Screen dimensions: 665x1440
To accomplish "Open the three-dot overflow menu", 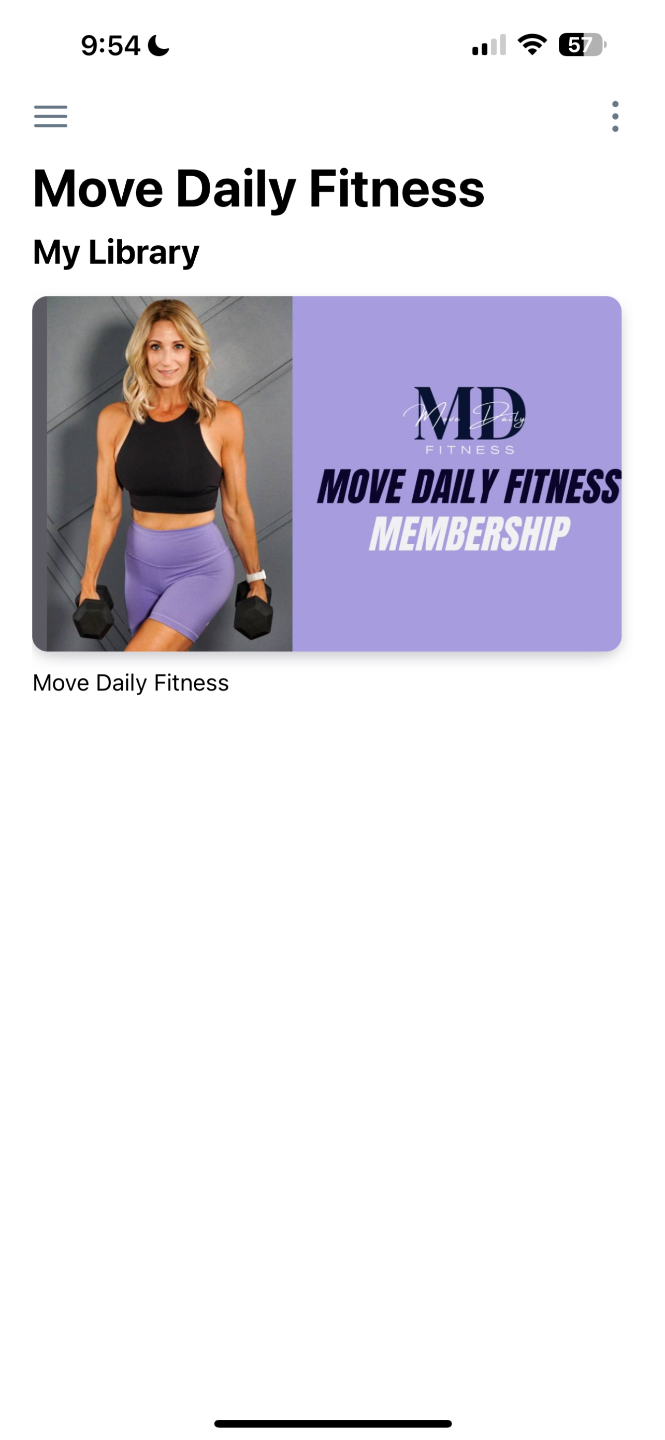I will pyautogui.click(x=615, y=117).
